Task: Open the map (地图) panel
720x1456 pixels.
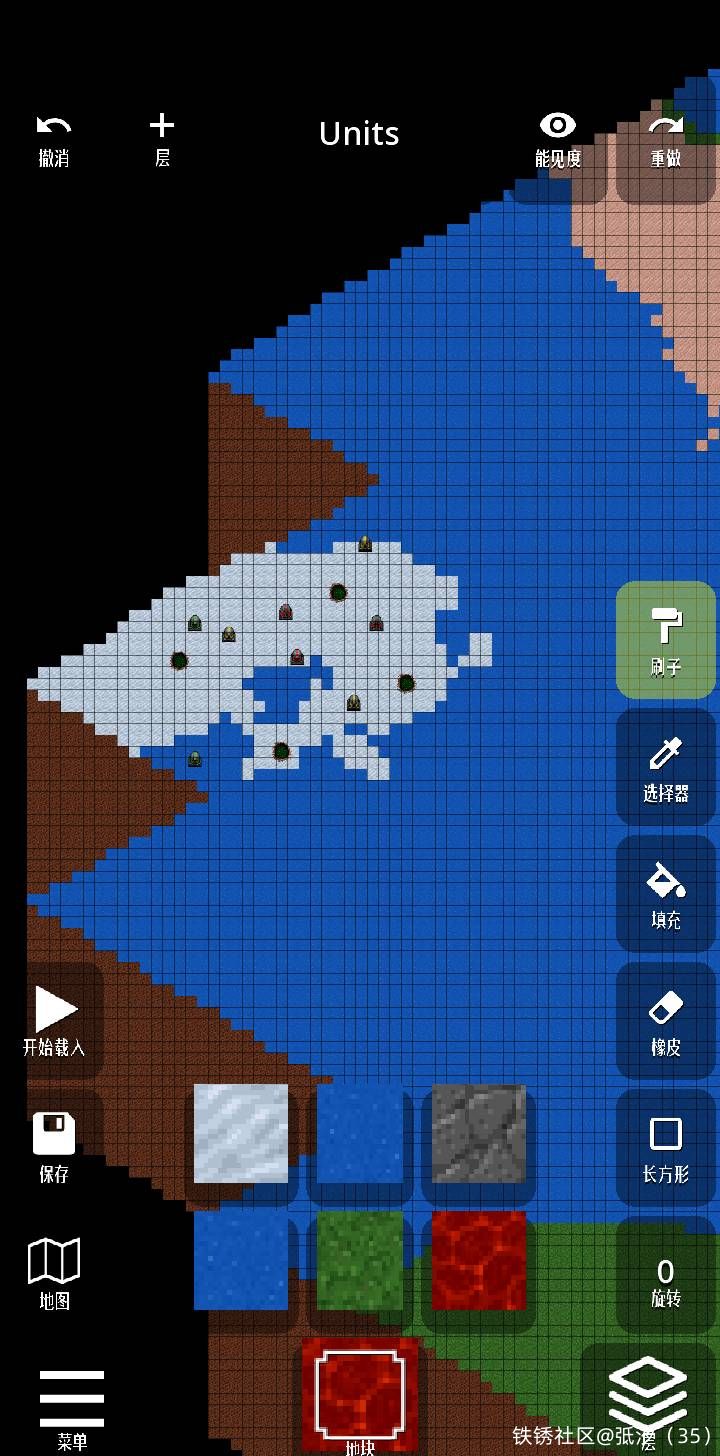Action: point(54,1273)
